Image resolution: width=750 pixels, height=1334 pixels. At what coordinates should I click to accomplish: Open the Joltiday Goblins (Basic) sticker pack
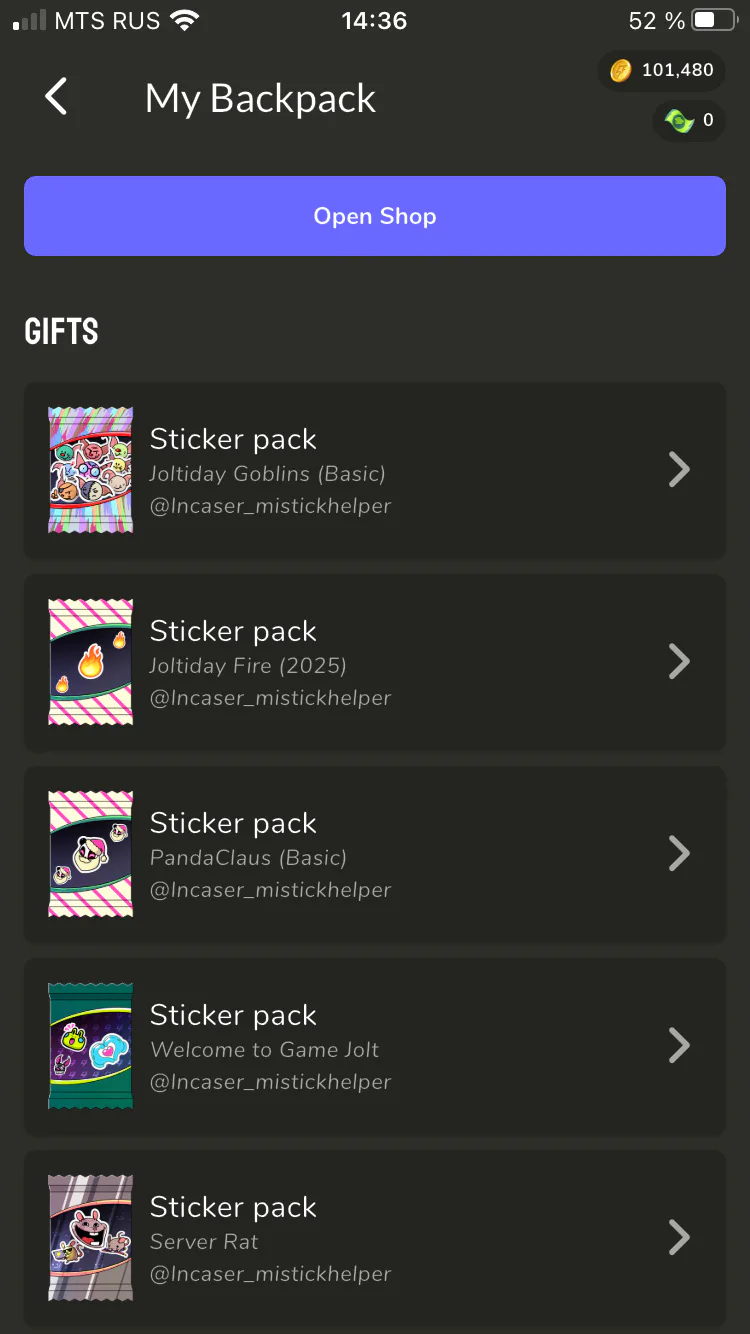(375, 470)
